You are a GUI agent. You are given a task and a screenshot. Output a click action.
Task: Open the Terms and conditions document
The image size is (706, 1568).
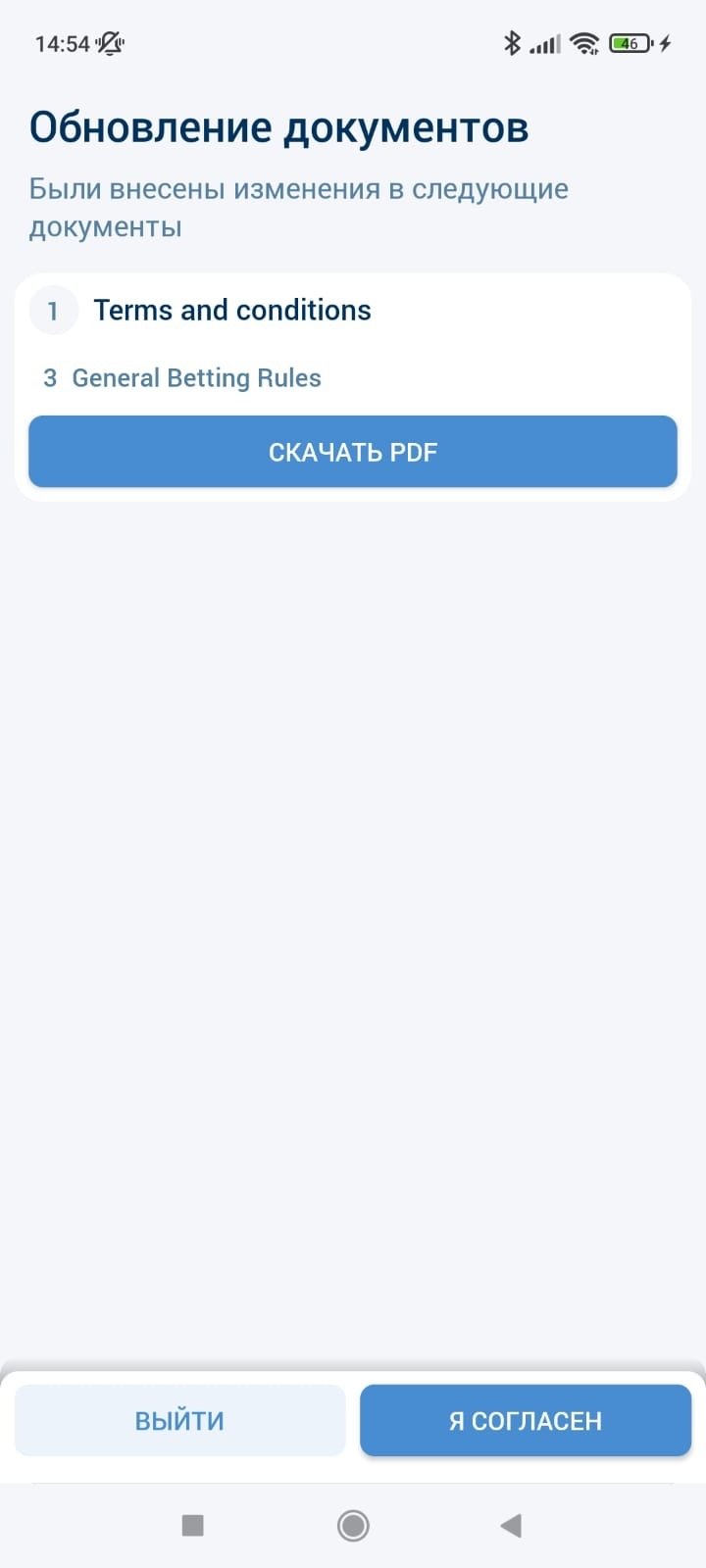231,311
